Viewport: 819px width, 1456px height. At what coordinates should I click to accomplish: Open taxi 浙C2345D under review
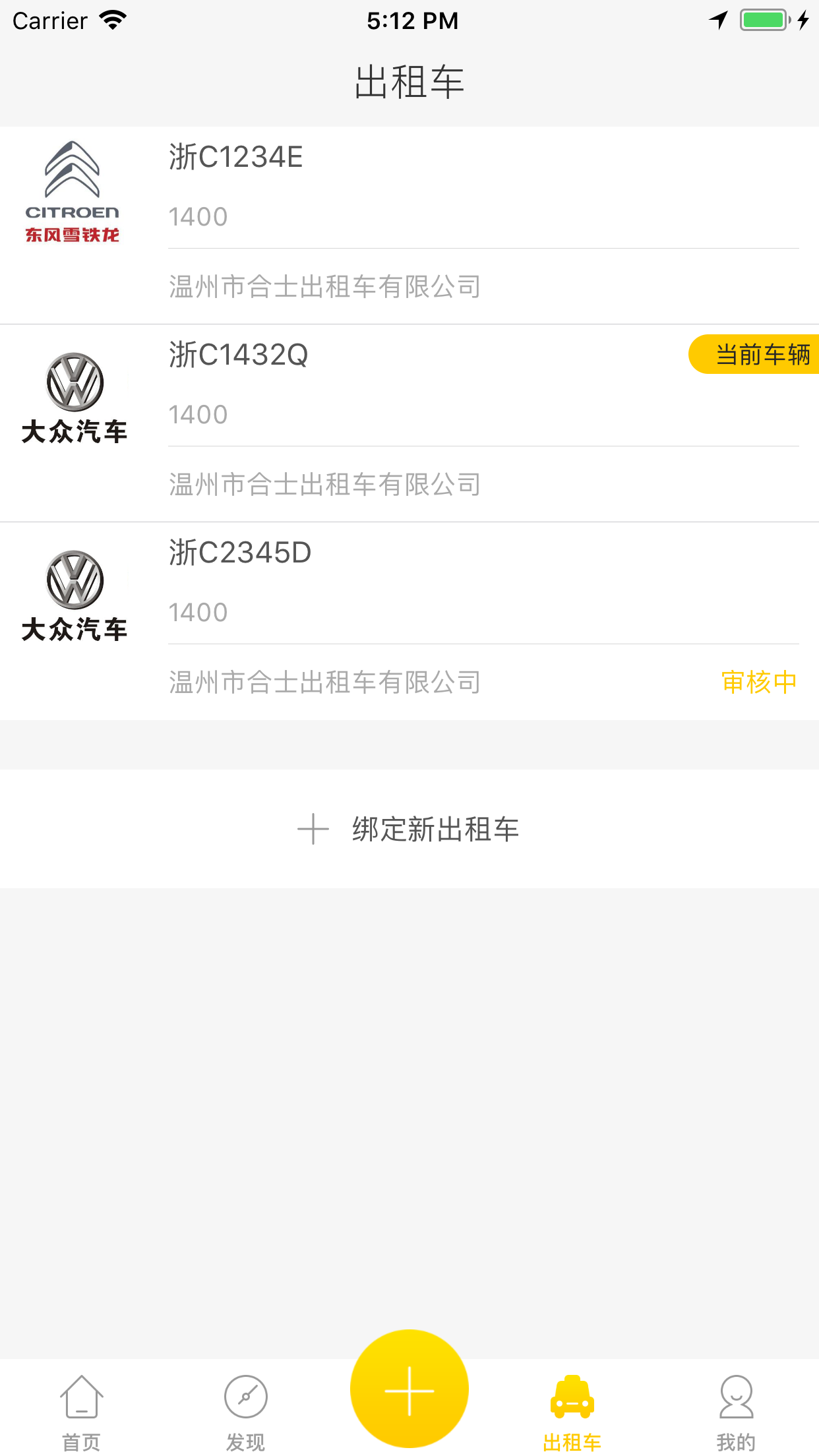tap(409, 620)
